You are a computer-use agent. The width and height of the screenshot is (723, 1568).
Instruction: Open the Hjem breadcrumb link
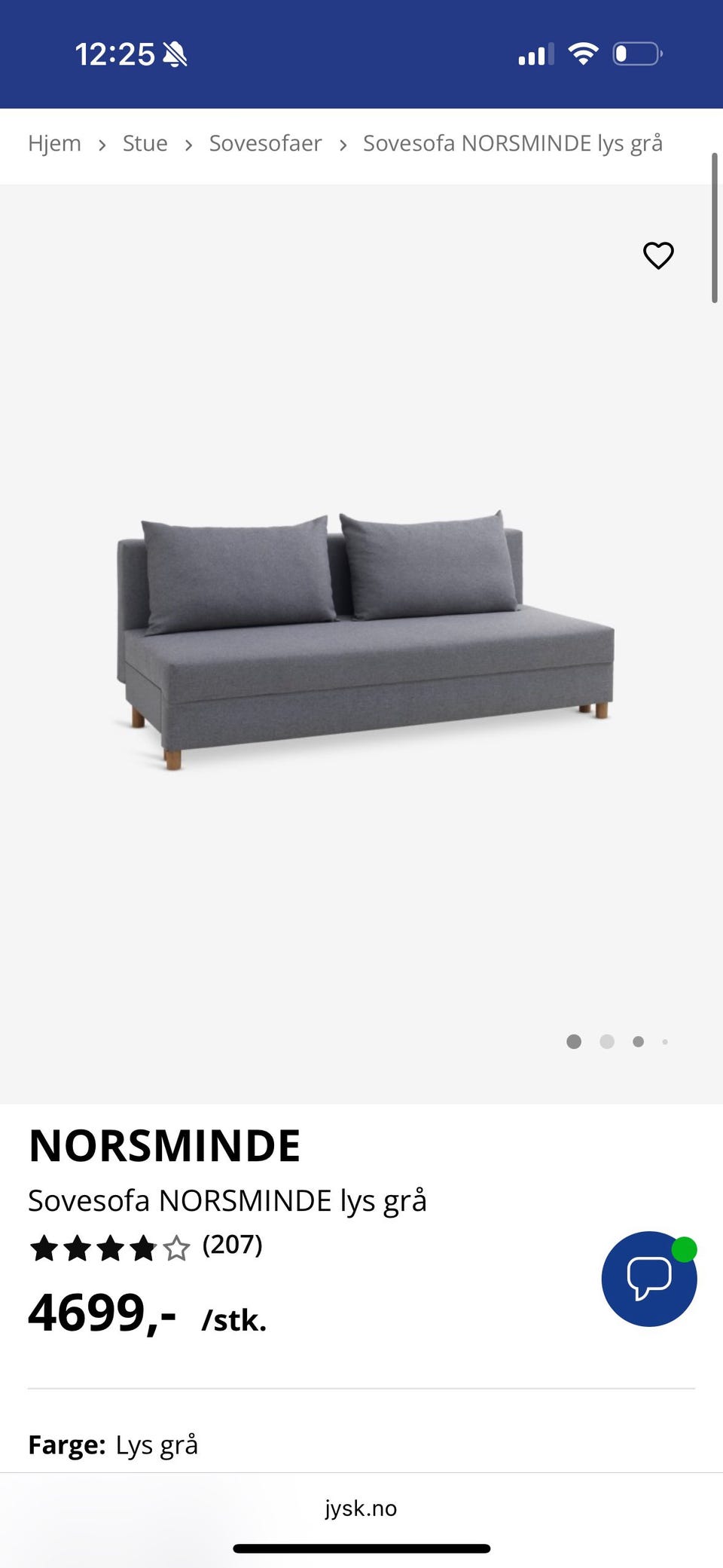(x=54, y=143)
